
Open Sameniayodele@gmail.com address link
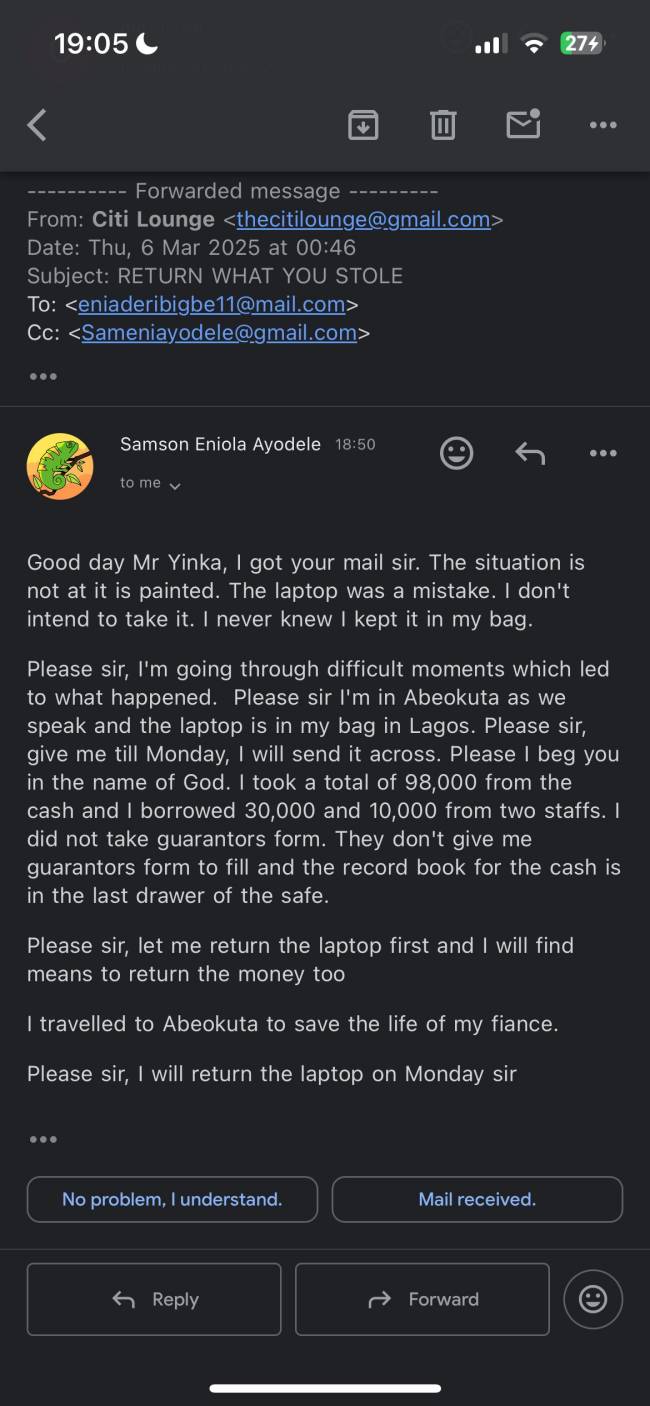tap(219, 333)
